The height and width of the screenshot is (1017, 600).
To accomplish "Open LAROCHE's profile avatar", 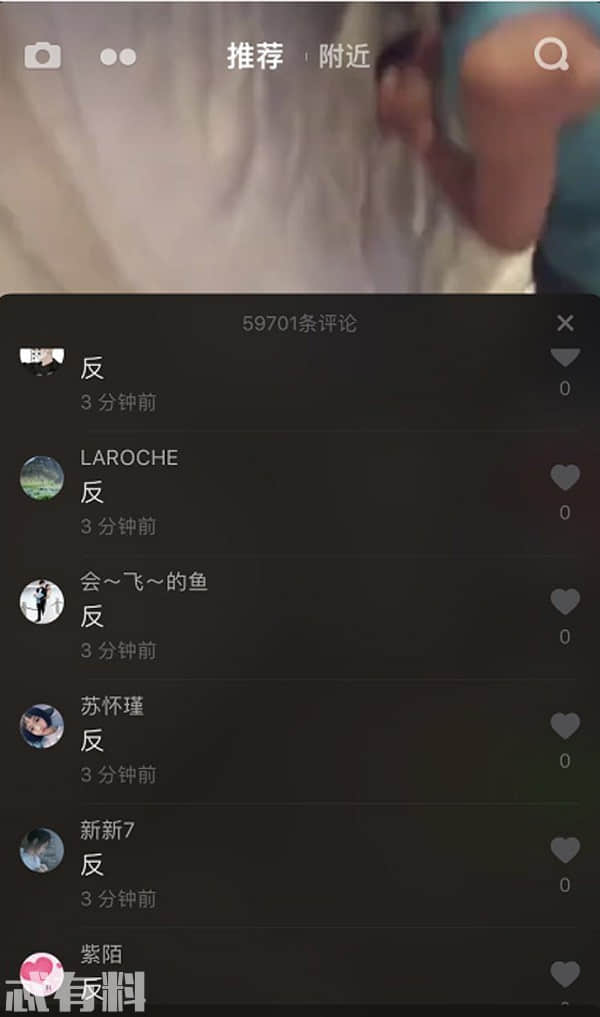I will pyautogui.click(x=42, y=478).
